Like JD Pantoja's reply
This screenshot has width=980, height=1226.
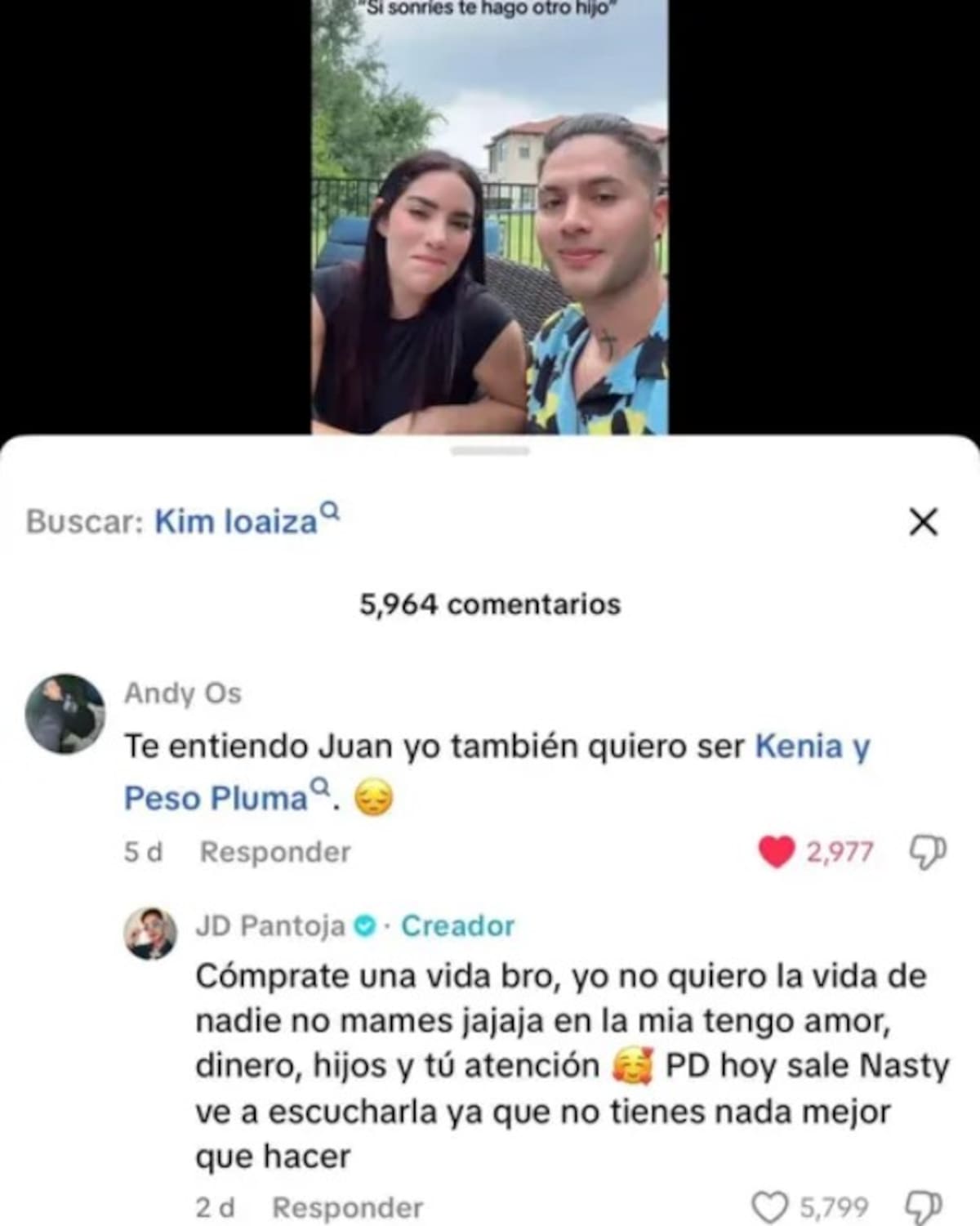(x=770, y=1206)
